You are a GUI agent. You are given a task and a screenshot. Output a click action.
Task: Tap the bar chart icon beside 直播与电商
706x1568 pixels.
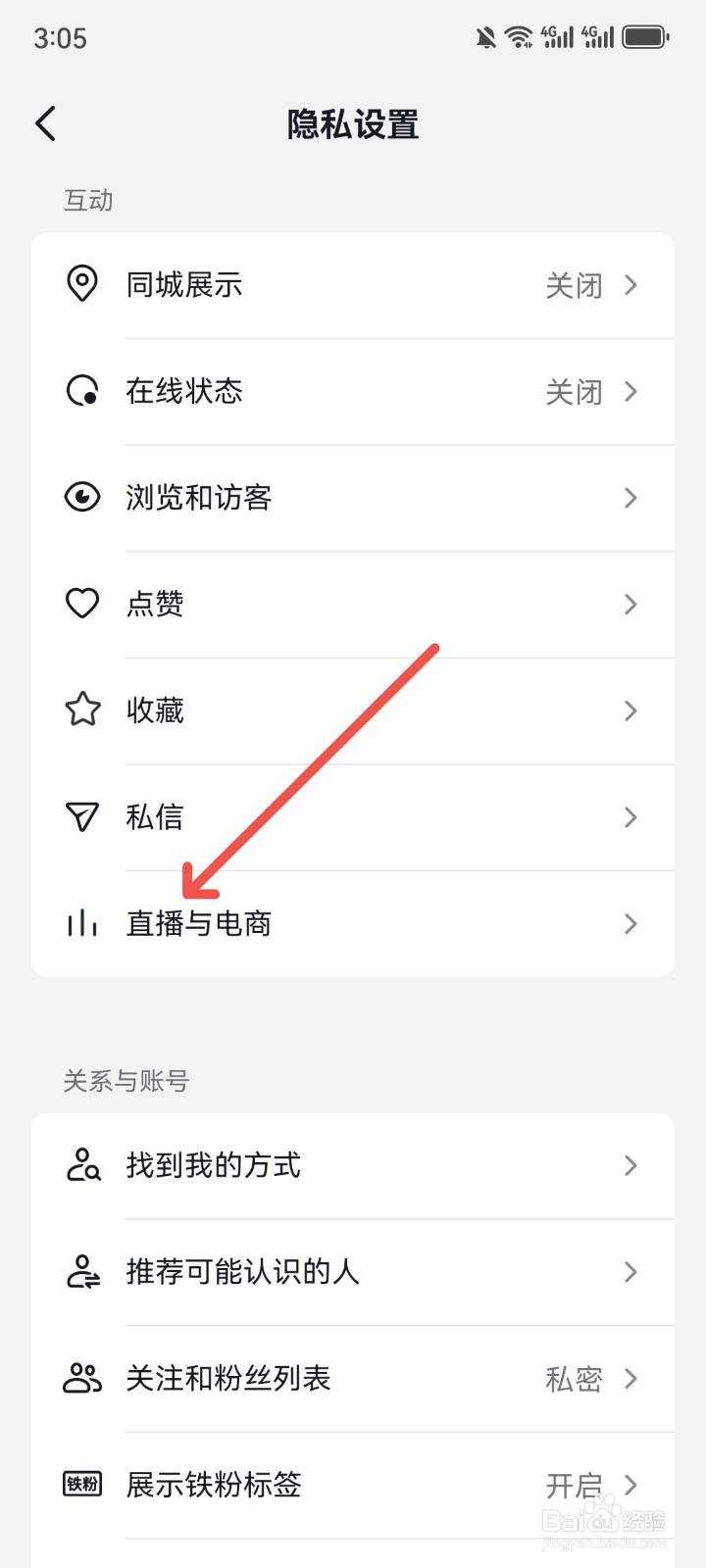(81, 922)
